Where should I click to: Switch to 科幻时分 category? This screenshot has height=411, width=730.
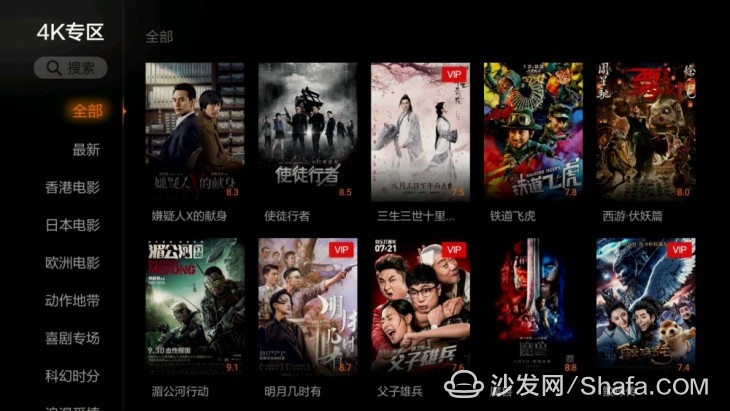click(x=72, y=376)
